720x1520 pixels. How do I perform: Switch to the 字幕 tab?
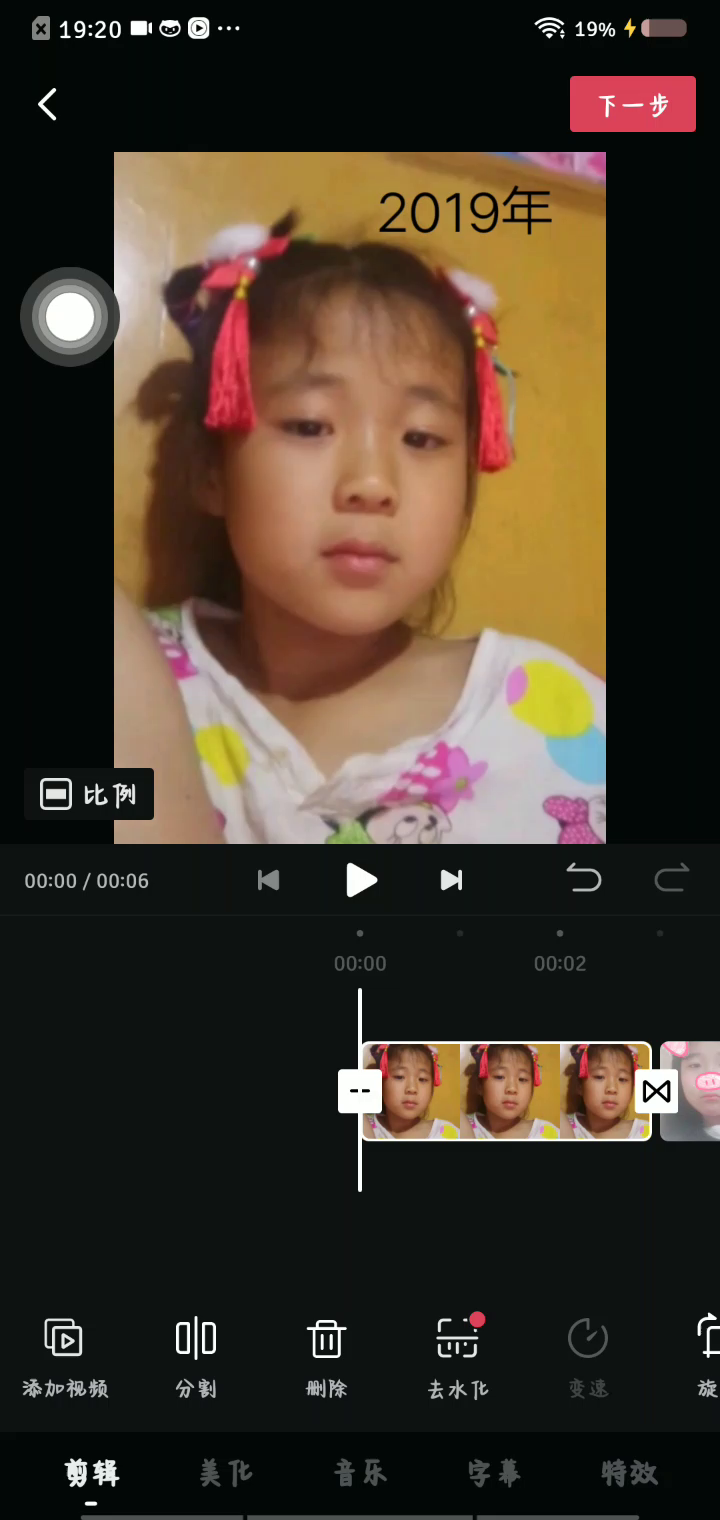(494, 1472)
